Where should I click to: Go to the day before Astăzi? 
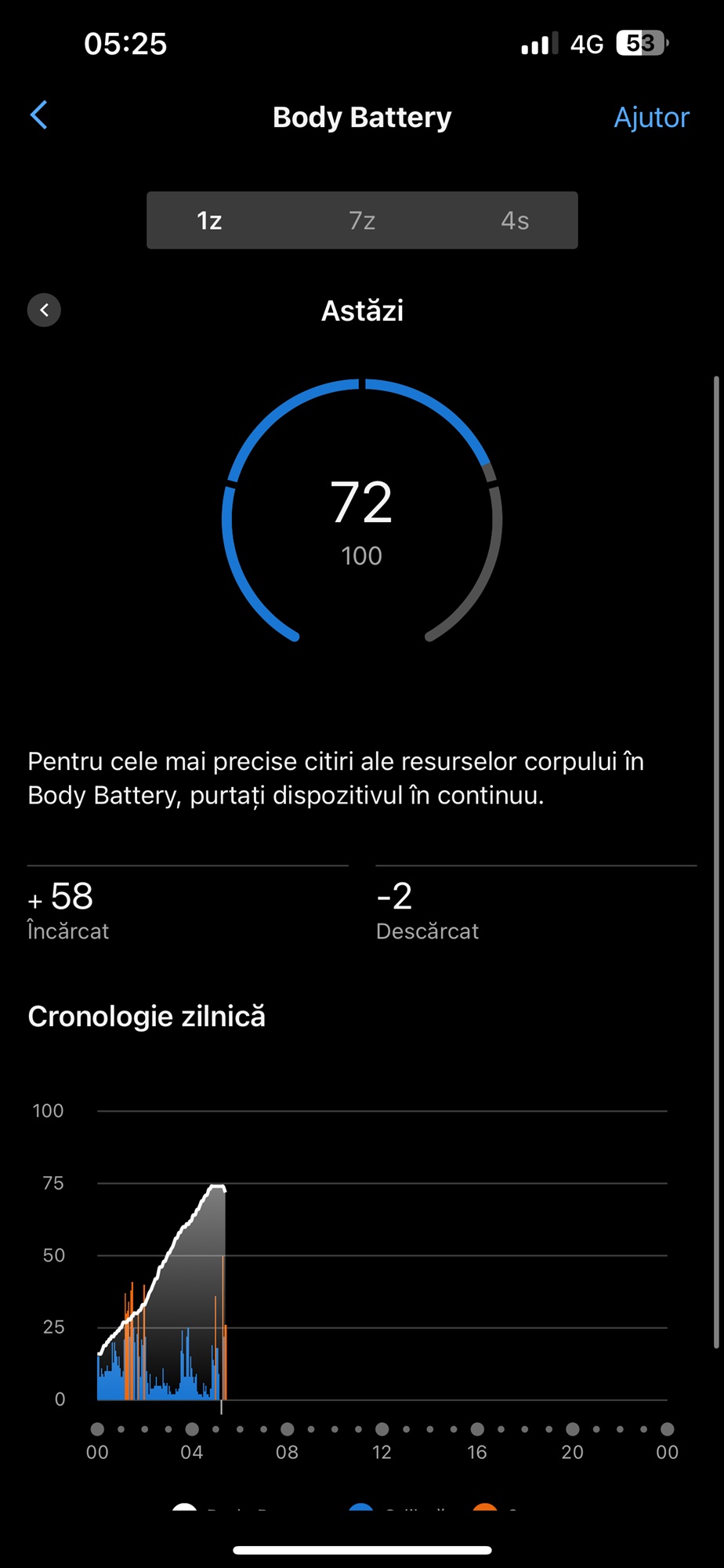coord(45,310)
